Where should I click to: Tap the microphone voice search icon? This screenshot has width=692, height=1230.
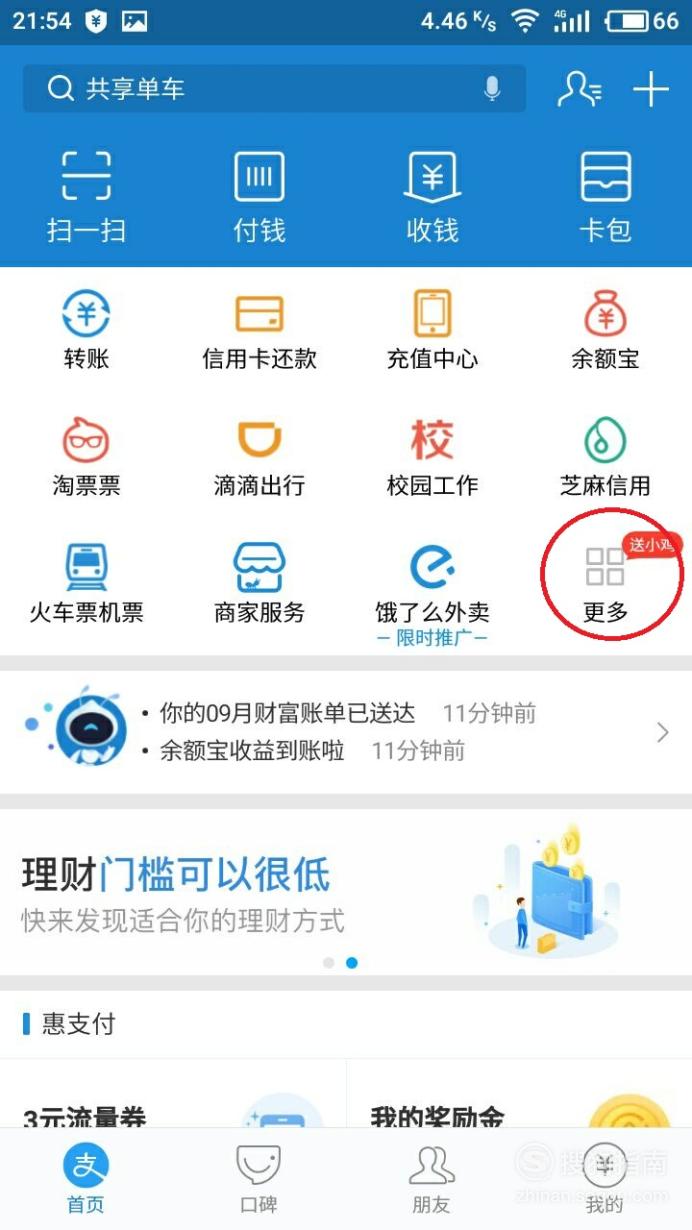[492, 89]
